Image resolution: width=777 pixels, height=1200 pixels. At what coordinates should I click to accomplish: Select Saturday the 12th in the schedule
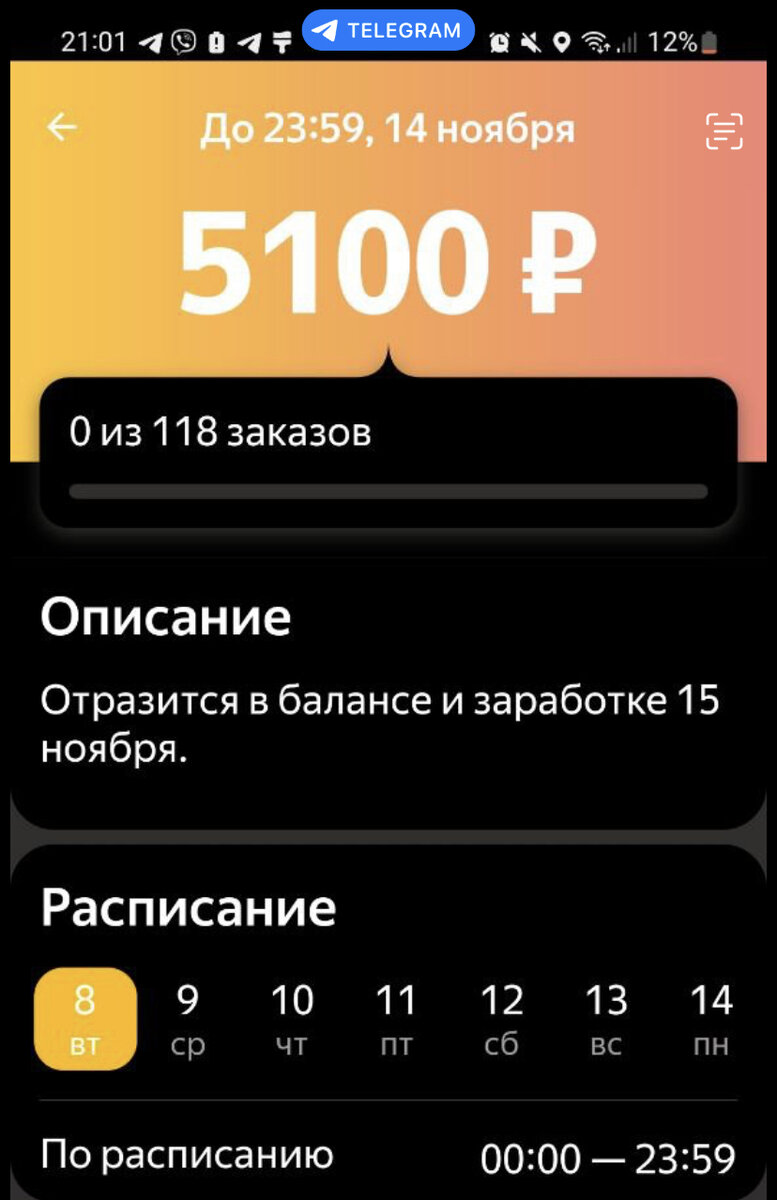503,1018
